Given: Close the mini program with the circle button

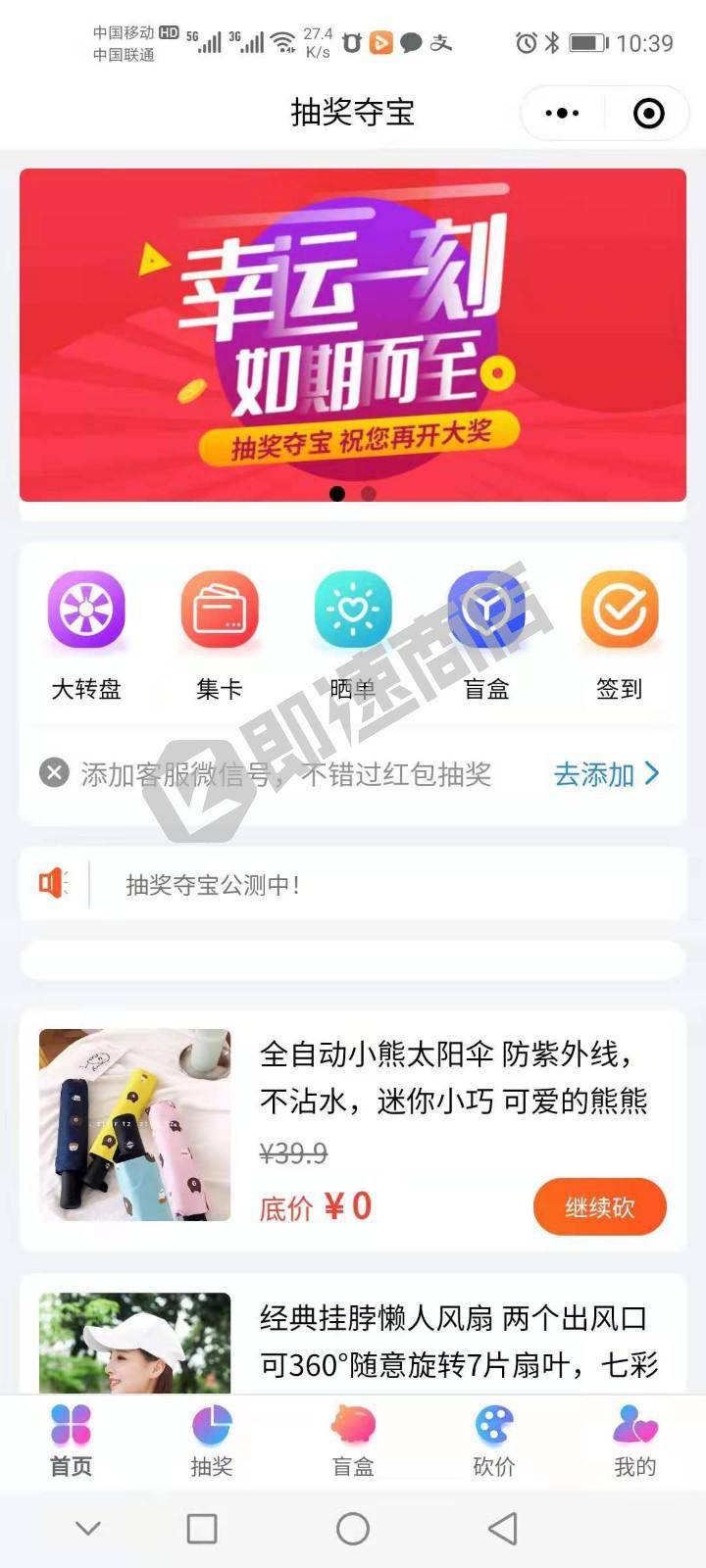Looking at the screenshot, I should (x=648, y=114).
